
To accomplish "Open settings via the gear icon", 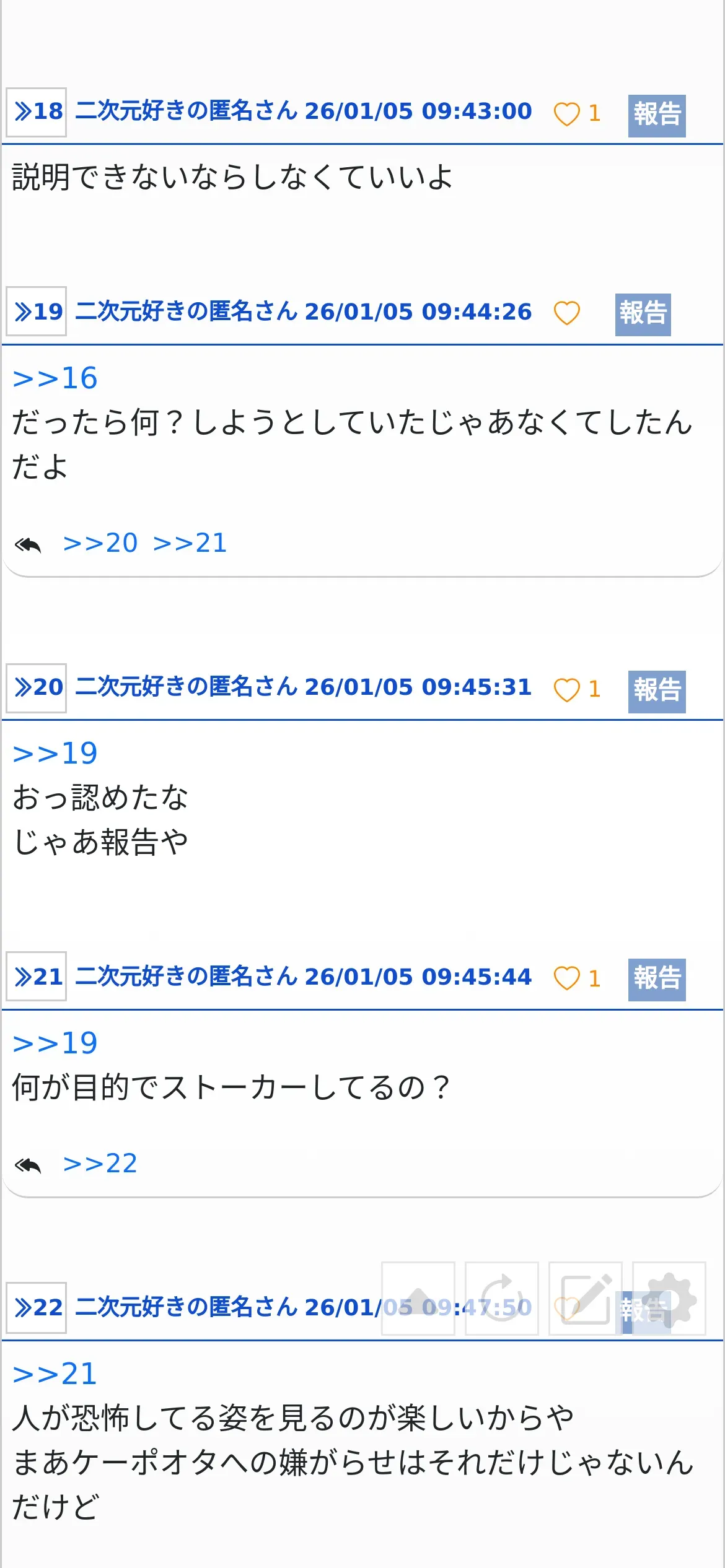I will [669, 1298].
